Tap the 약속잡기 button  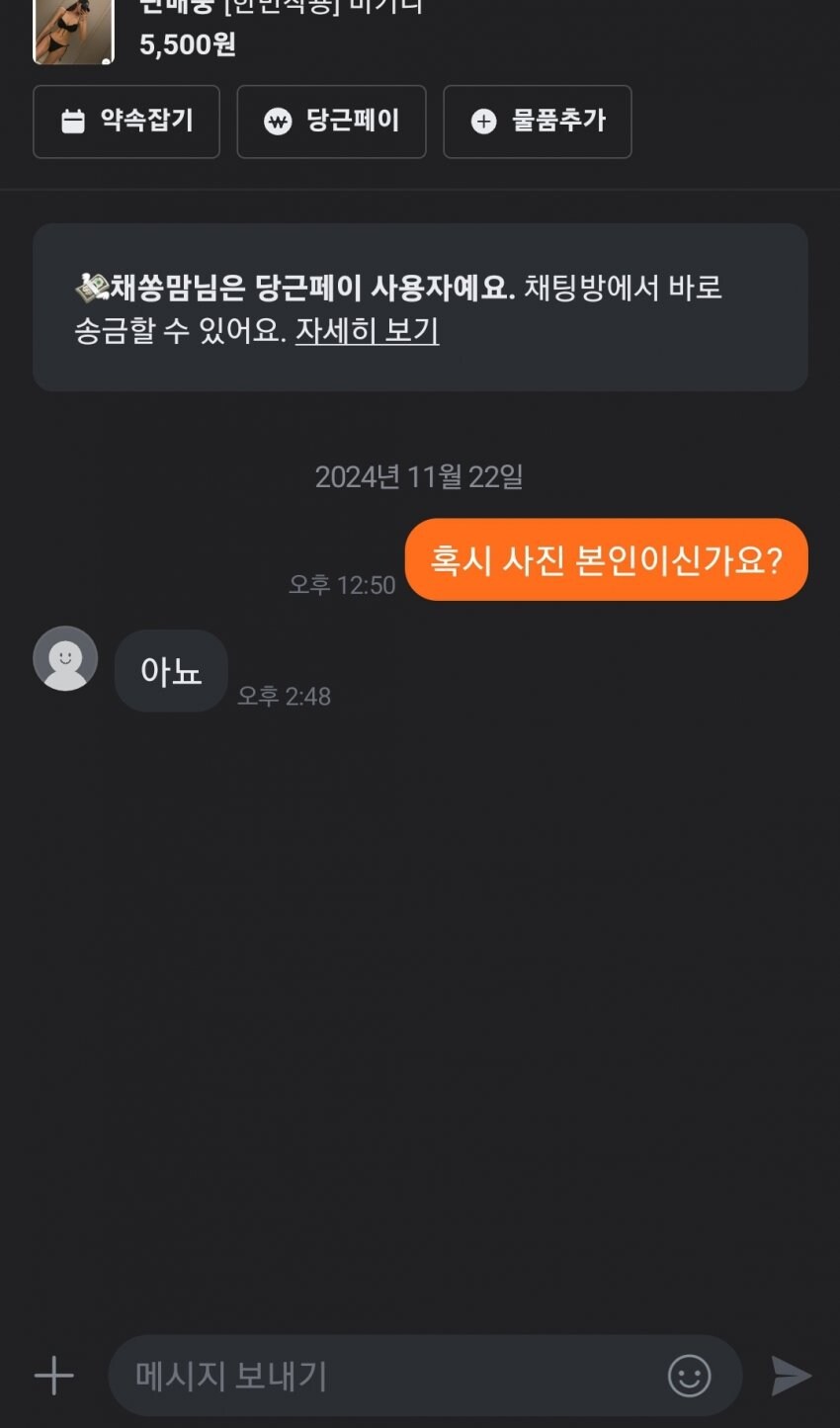(x=126, y=122)
